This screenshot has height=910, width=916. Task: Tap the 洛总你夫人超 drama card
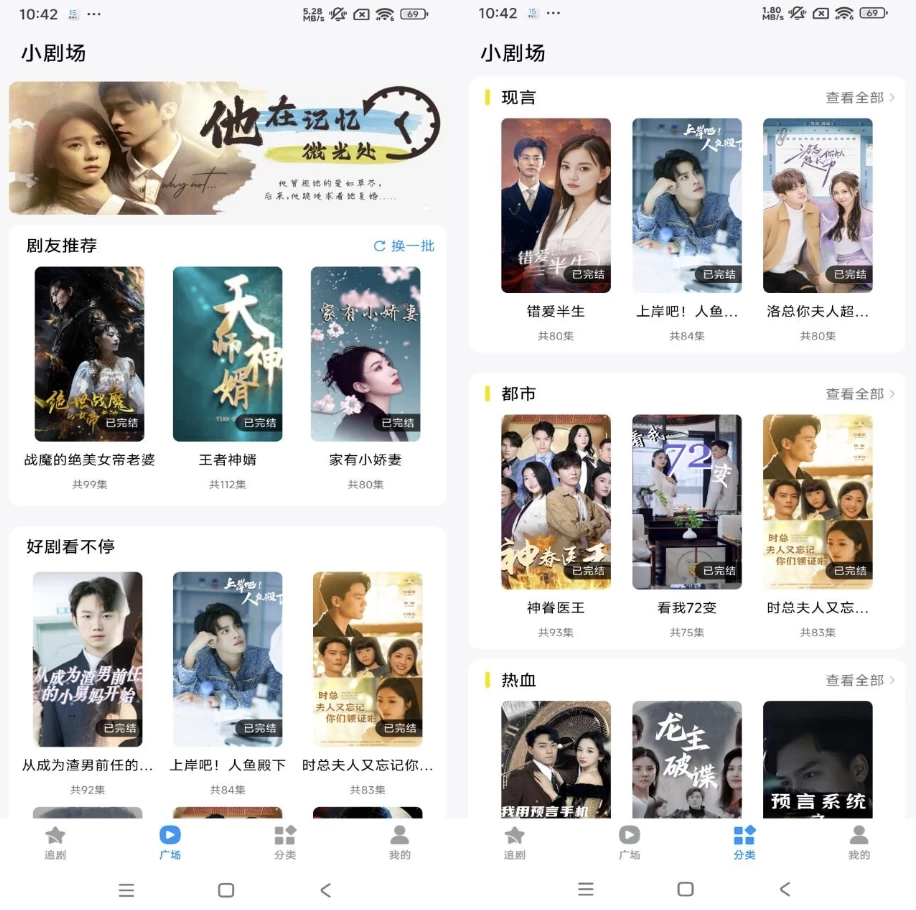[817, 206]
